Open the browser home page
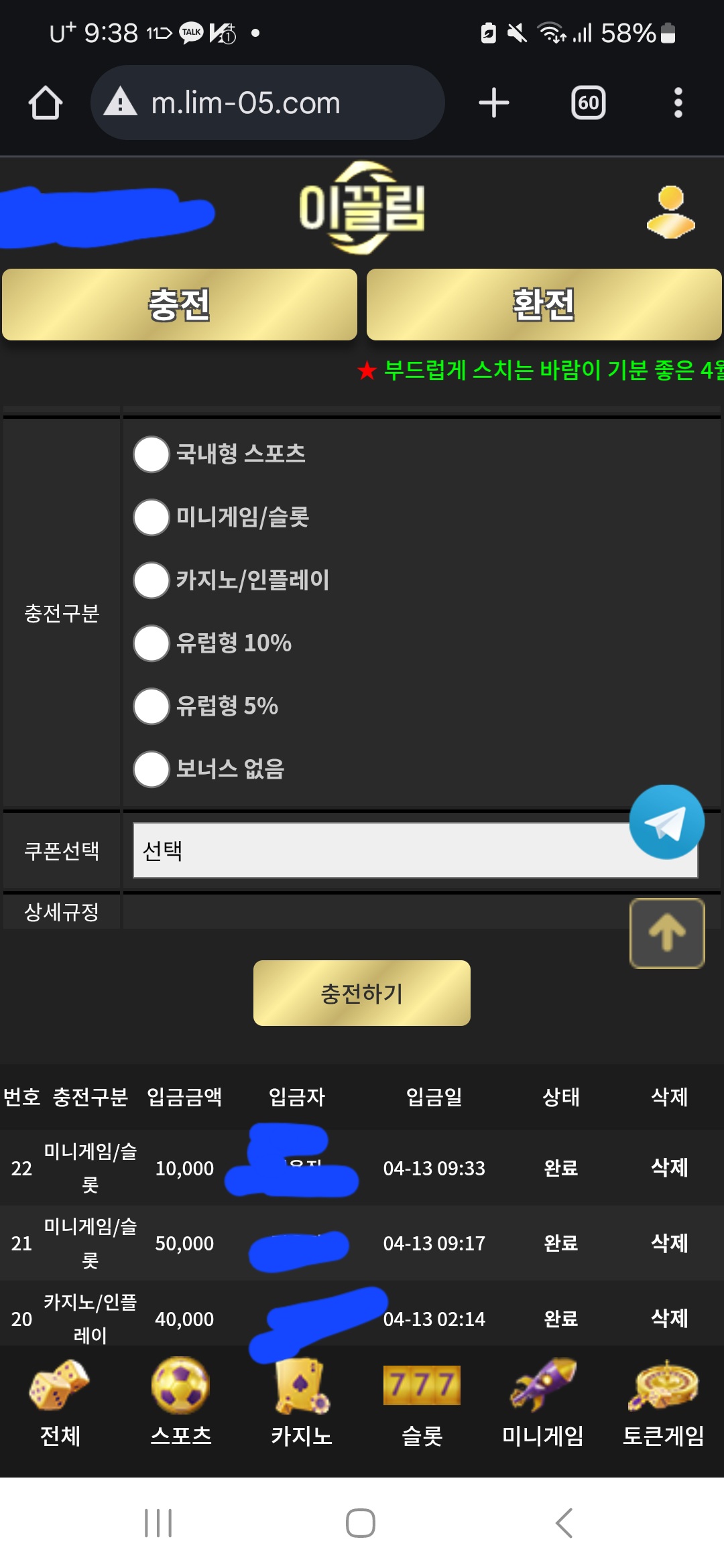The image size is (724, 1568). pyautogui.click(x=45, y=103)
